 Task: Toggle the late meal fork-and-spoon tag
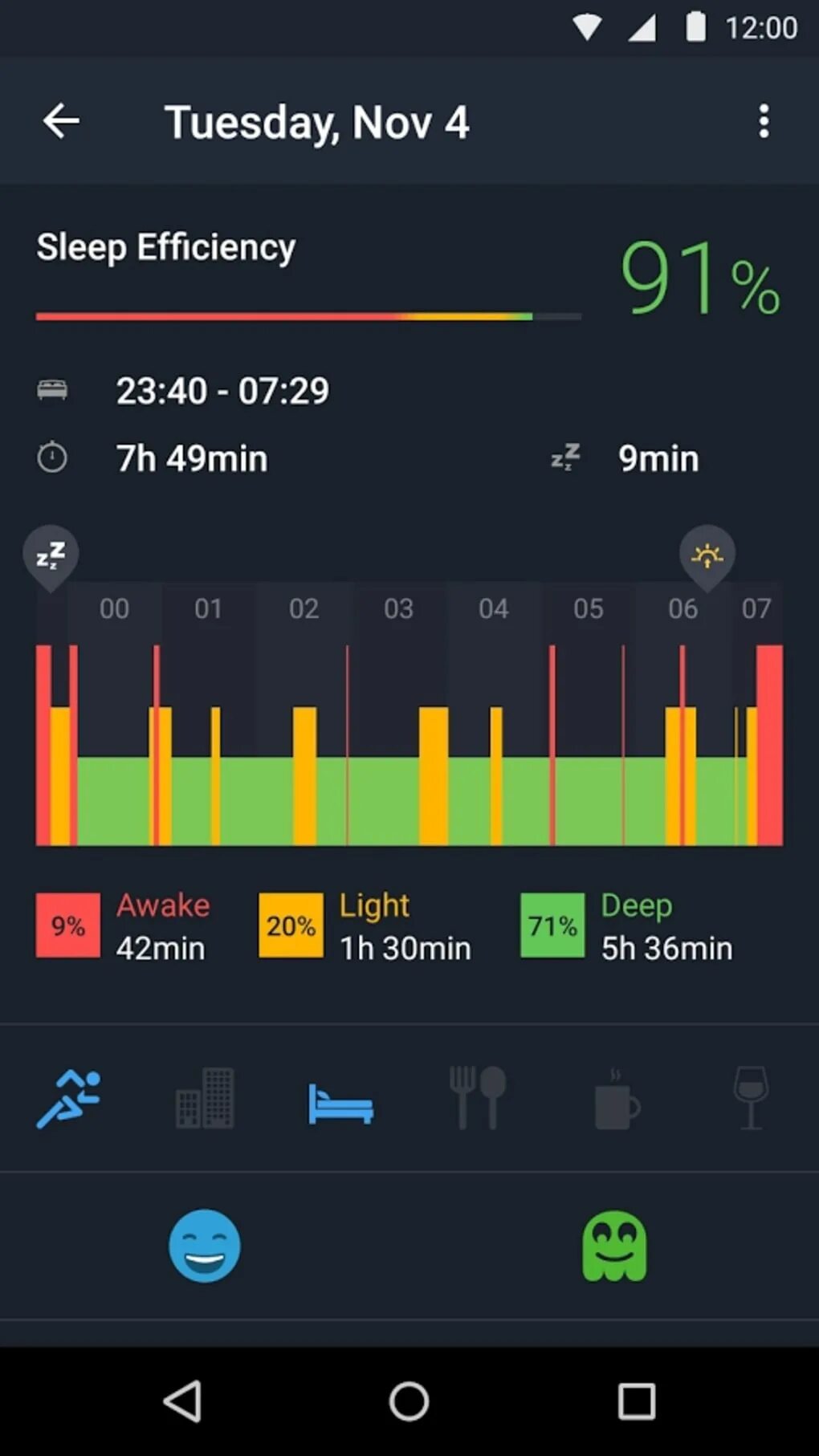click(x=477, y=1098)
